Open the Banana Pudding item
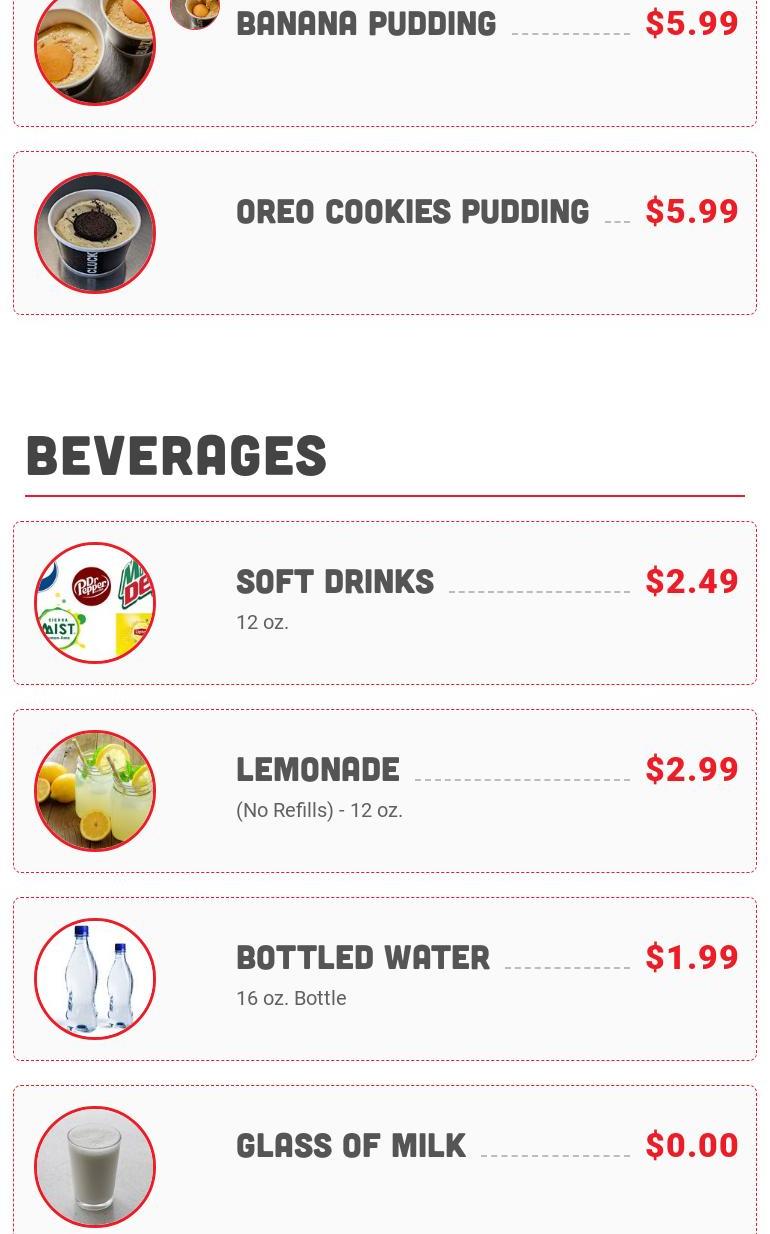 [366, 23]
